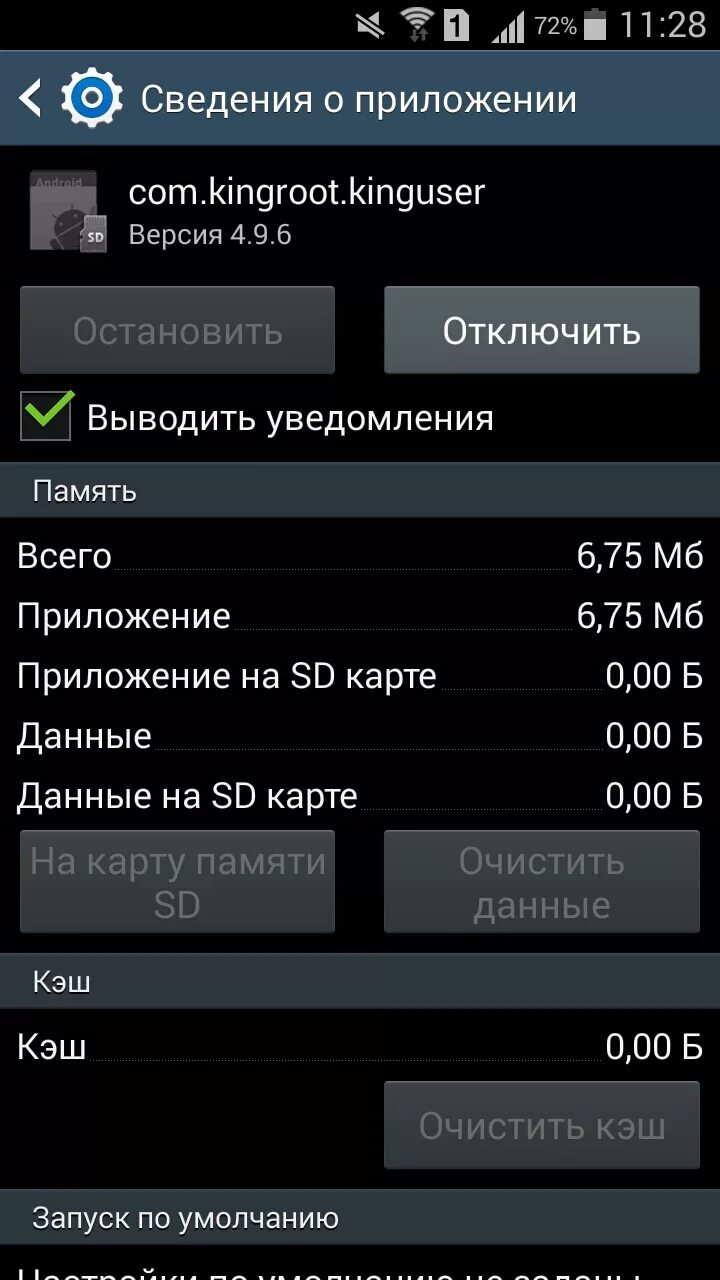Tap the Остановить button
Viewport: 720px width, 1280px height.
click(x=177, y=331)
